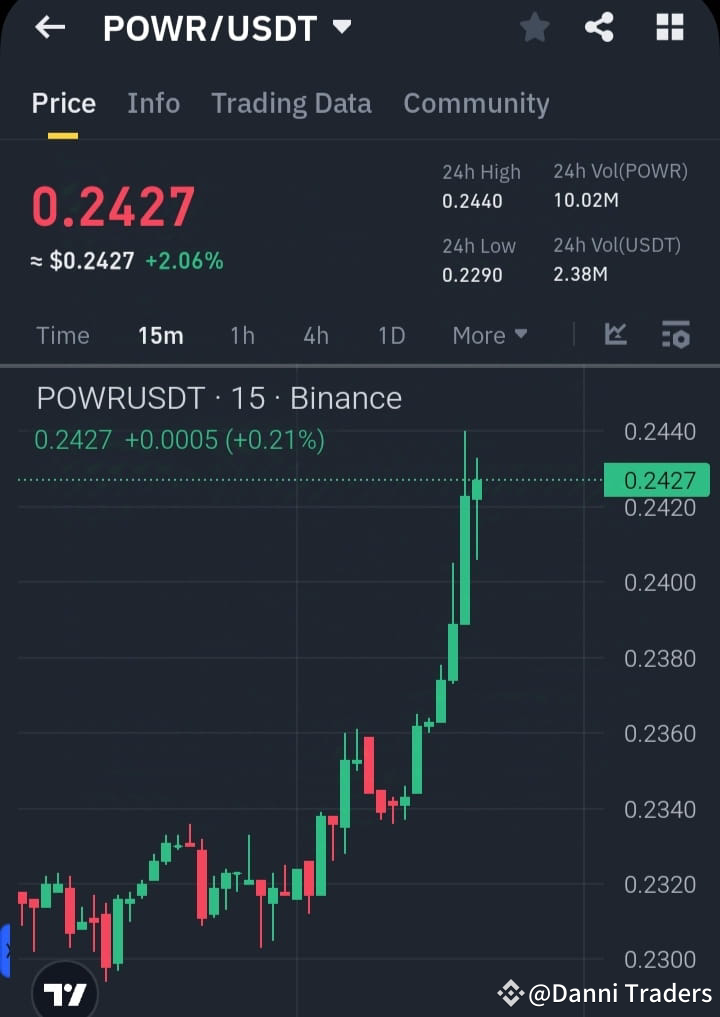This screenshot has width=720, height=1017.
Task: Switch the chart to the 1h timeframe
Action: click(x=242, y=336)
